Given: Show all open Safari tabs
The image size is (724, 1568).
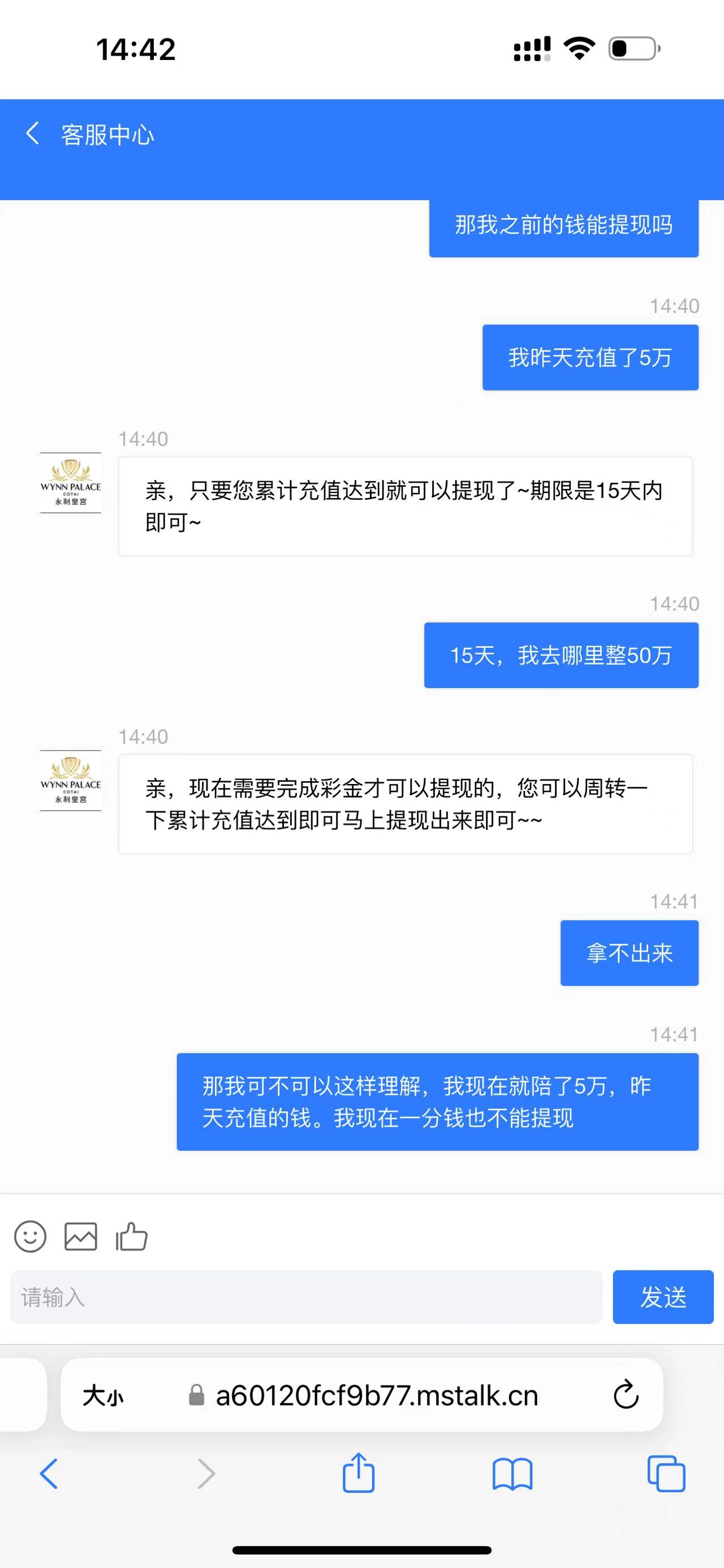Looking at the screenshot, I should [x=666, y=1474].
